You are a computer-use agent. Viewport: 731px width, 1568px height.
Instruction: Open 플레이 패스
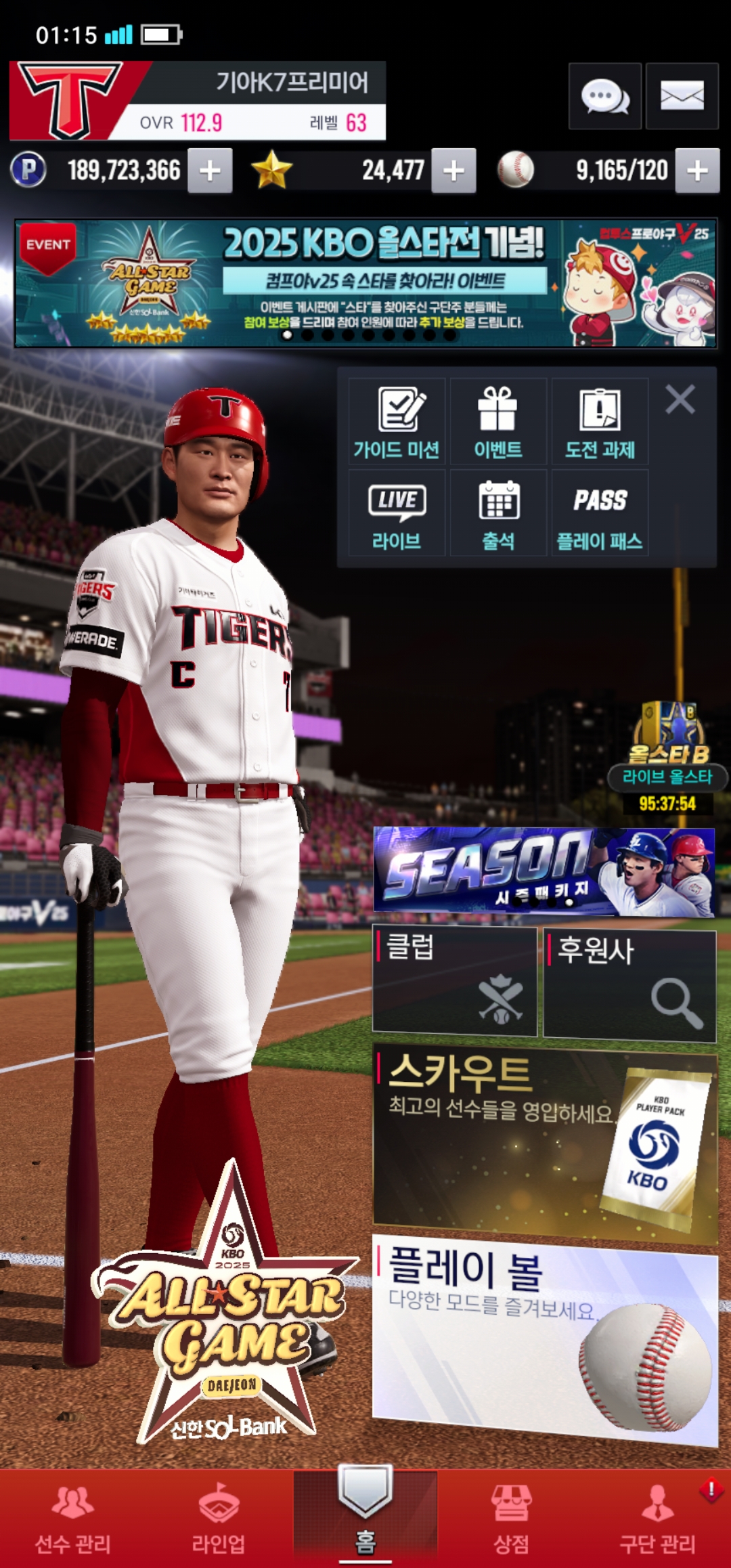(x=600, y=513)
